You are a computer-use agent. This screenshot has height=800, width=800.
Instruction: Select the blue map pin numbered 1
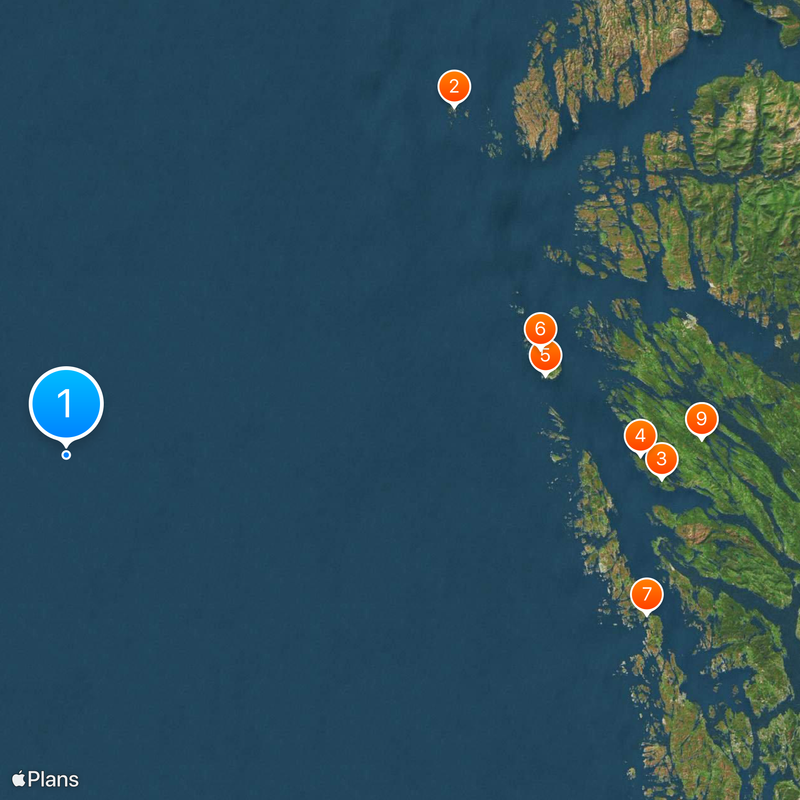66,404
